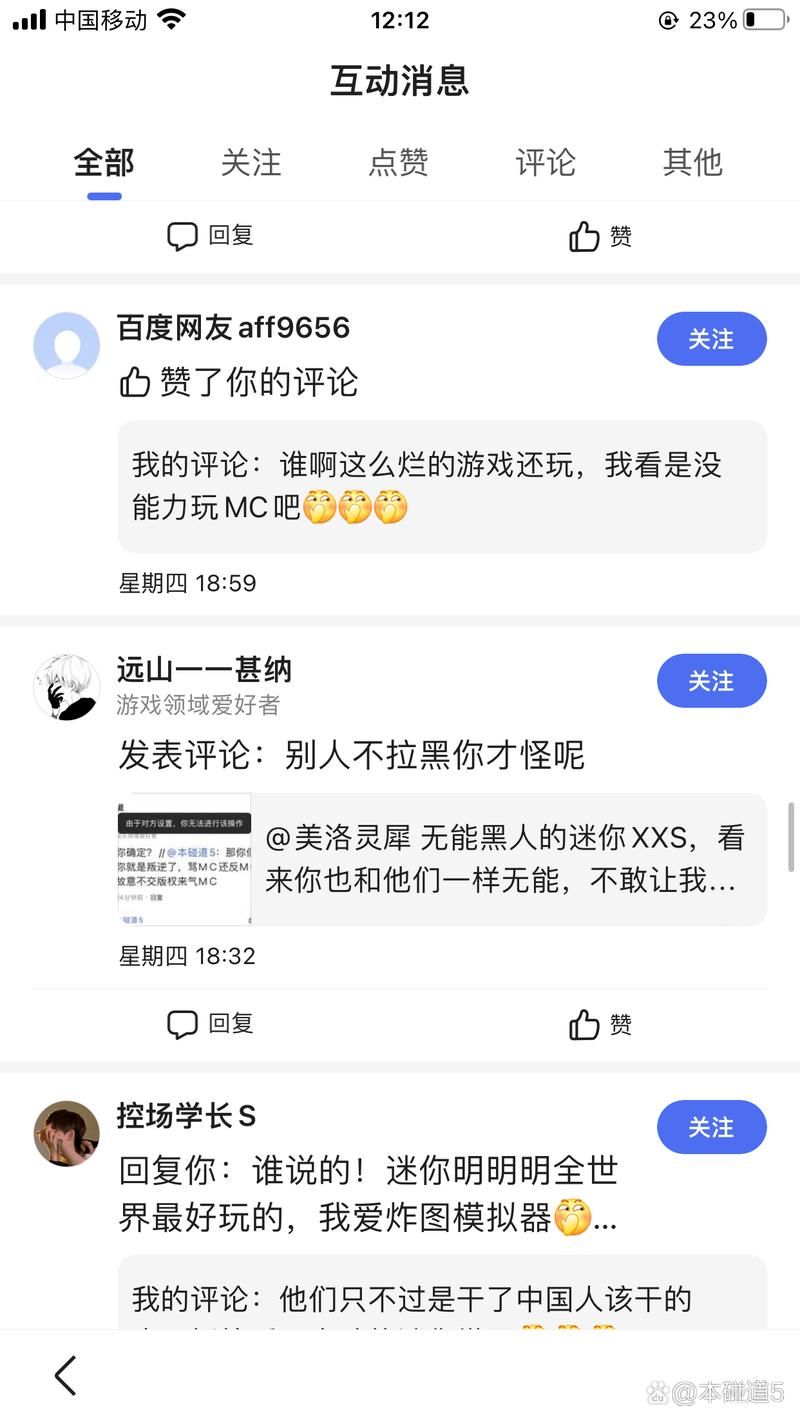Open the quoted post mentioning @美洛灵犀

click(x=442, y=859)
